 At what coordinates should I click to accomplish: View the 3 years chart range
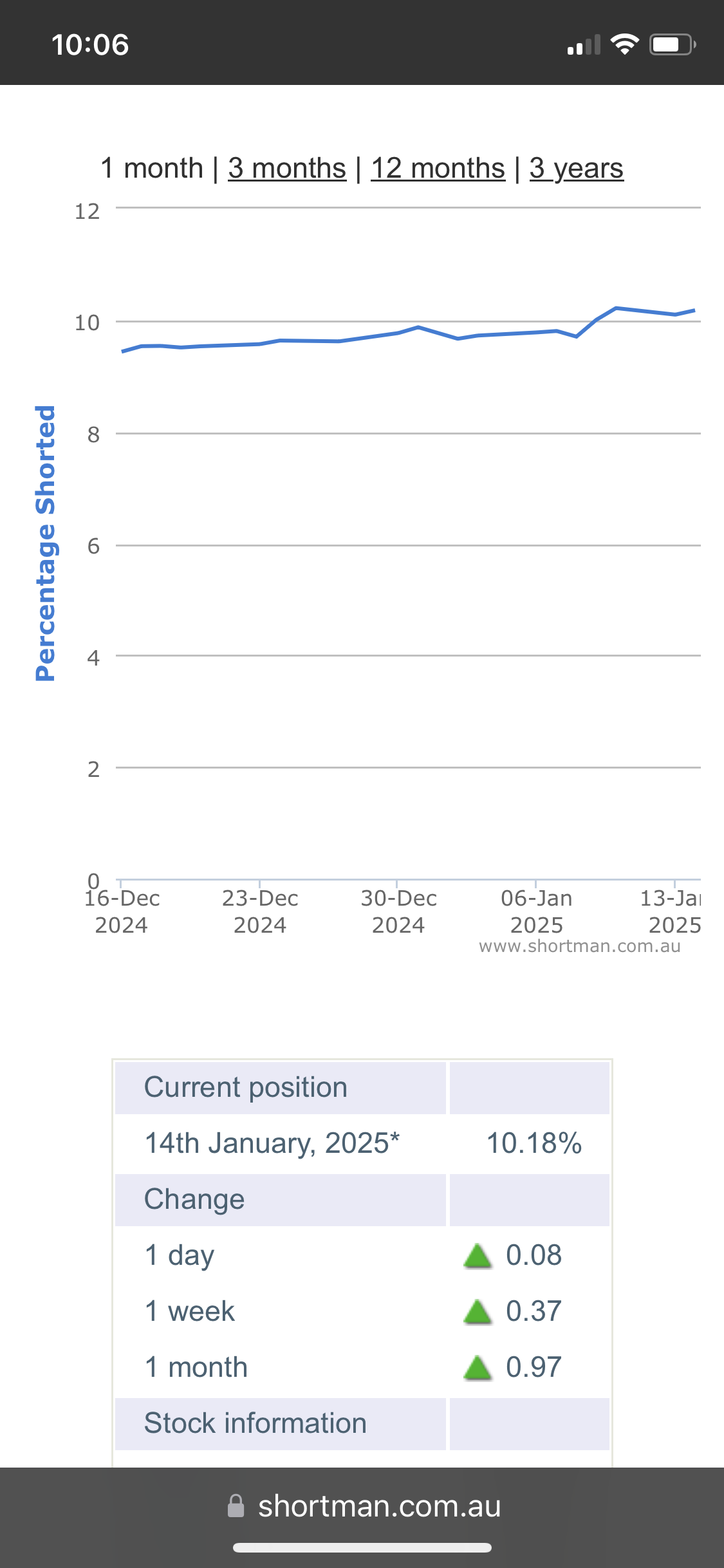tap(577, 169)
